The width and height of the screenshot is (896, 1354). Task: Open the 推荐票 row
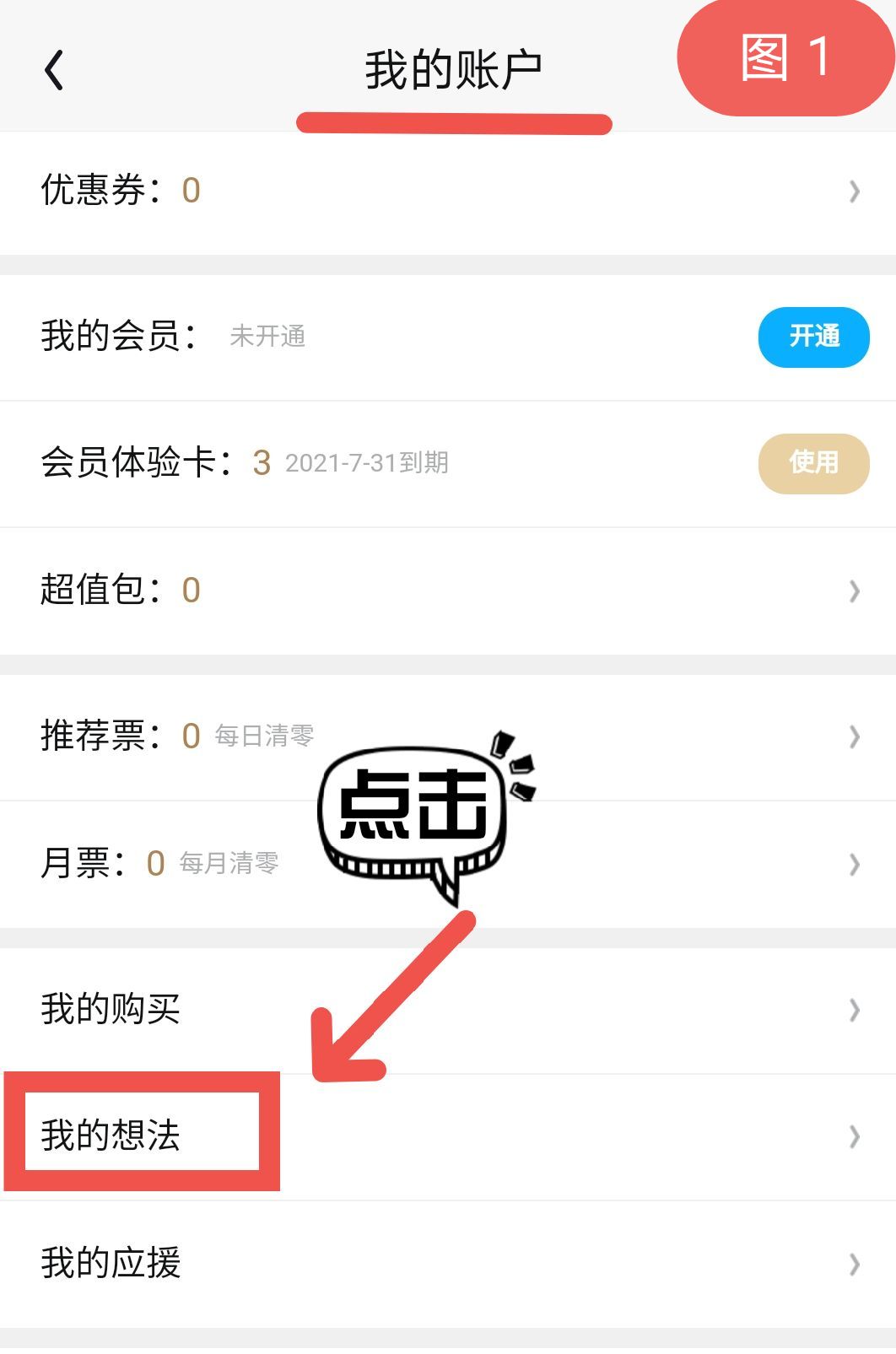point(447,736)
